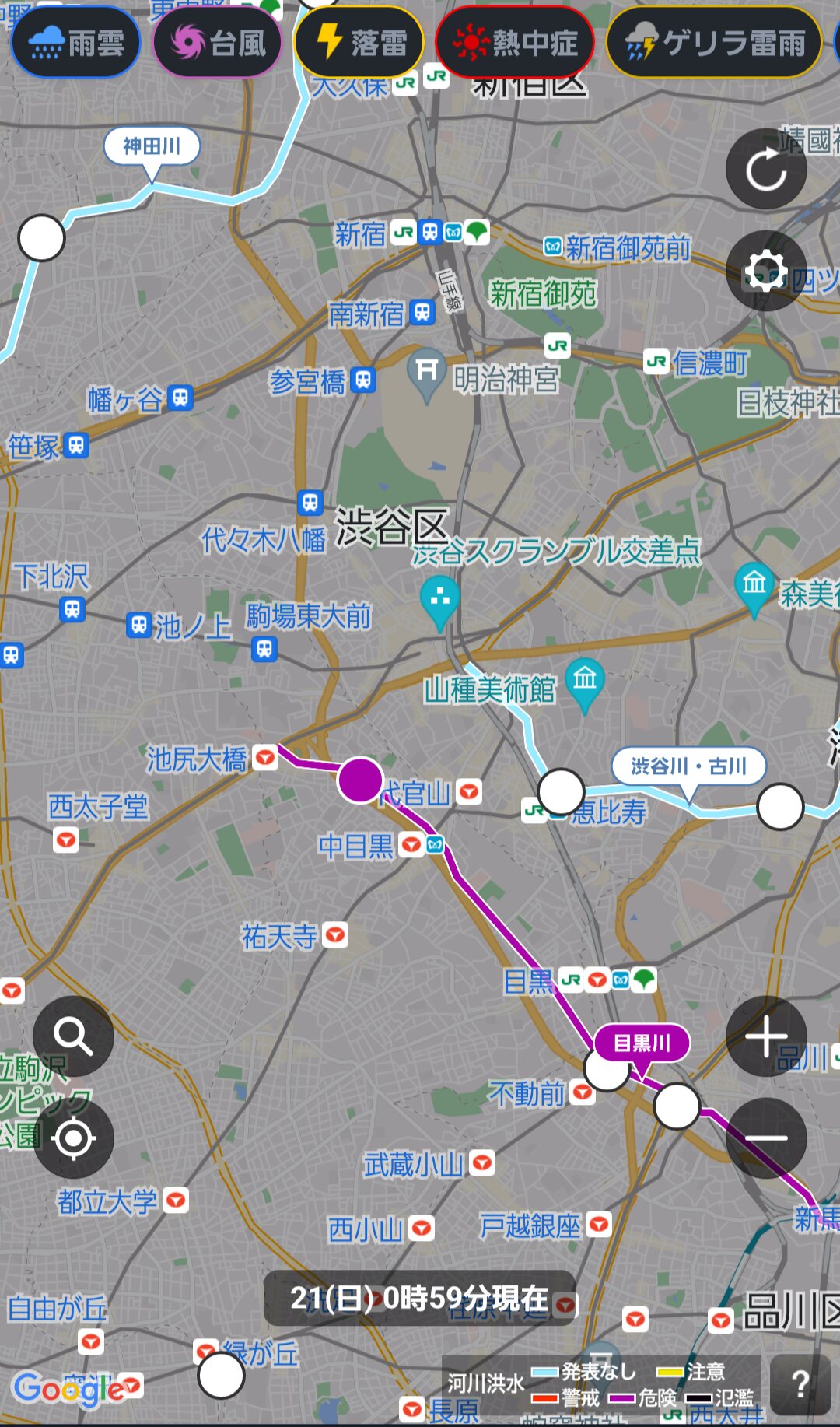
Task: Tap the white gauge marker near 緑が丘
Action: [221, 1375]
